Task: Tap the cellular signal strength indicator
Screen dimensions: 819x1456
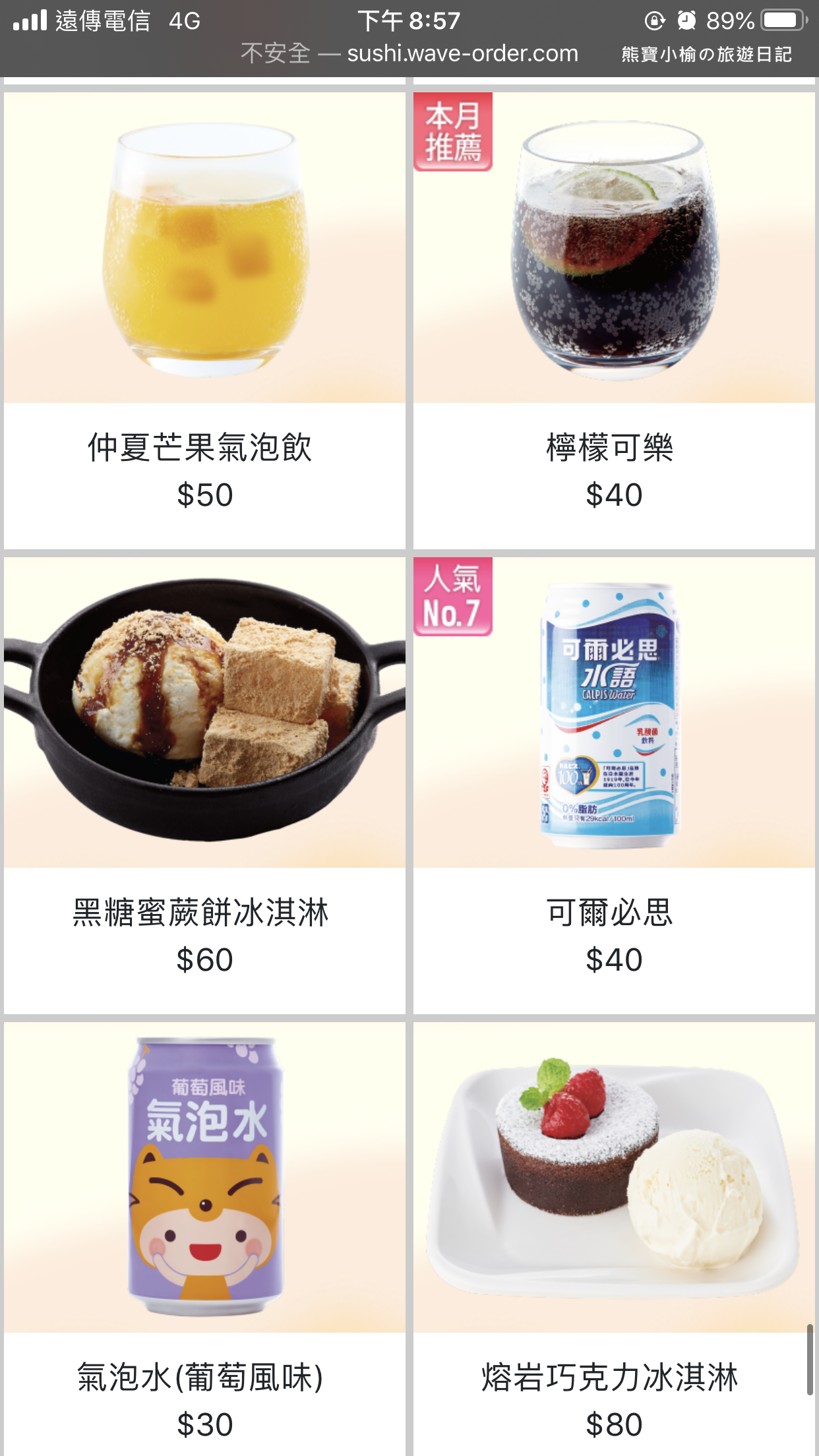Action: point(30,18)
